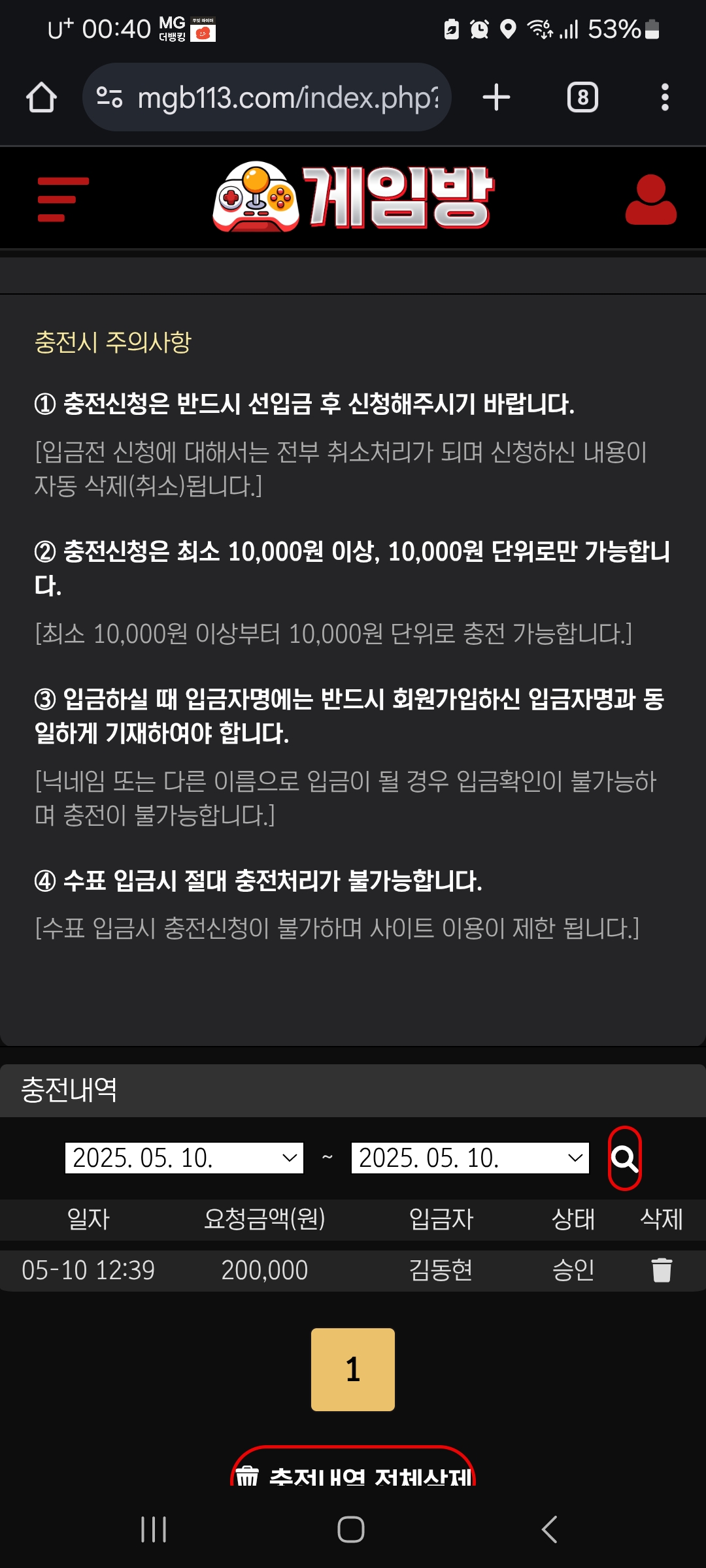
Task: Open a new browser tab
Action: (496, 97)
